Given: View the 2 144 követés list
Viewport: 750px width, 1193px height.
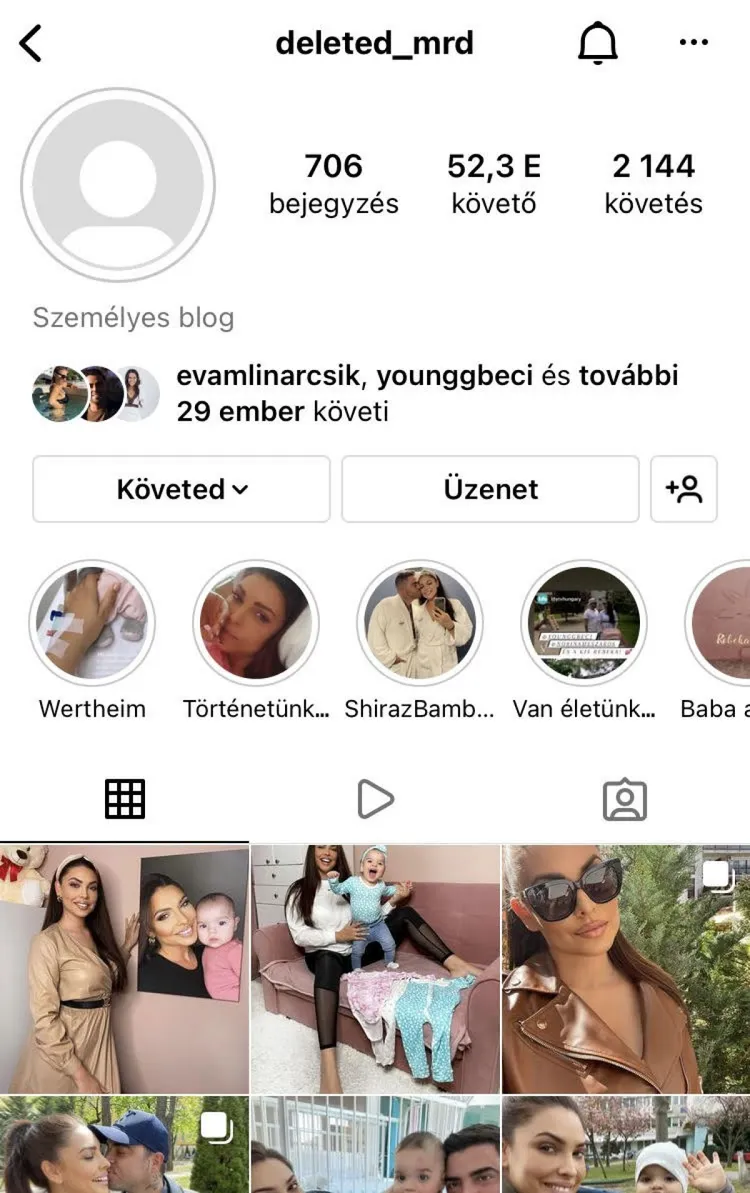Looking at the screenshot, I should 653,183.
